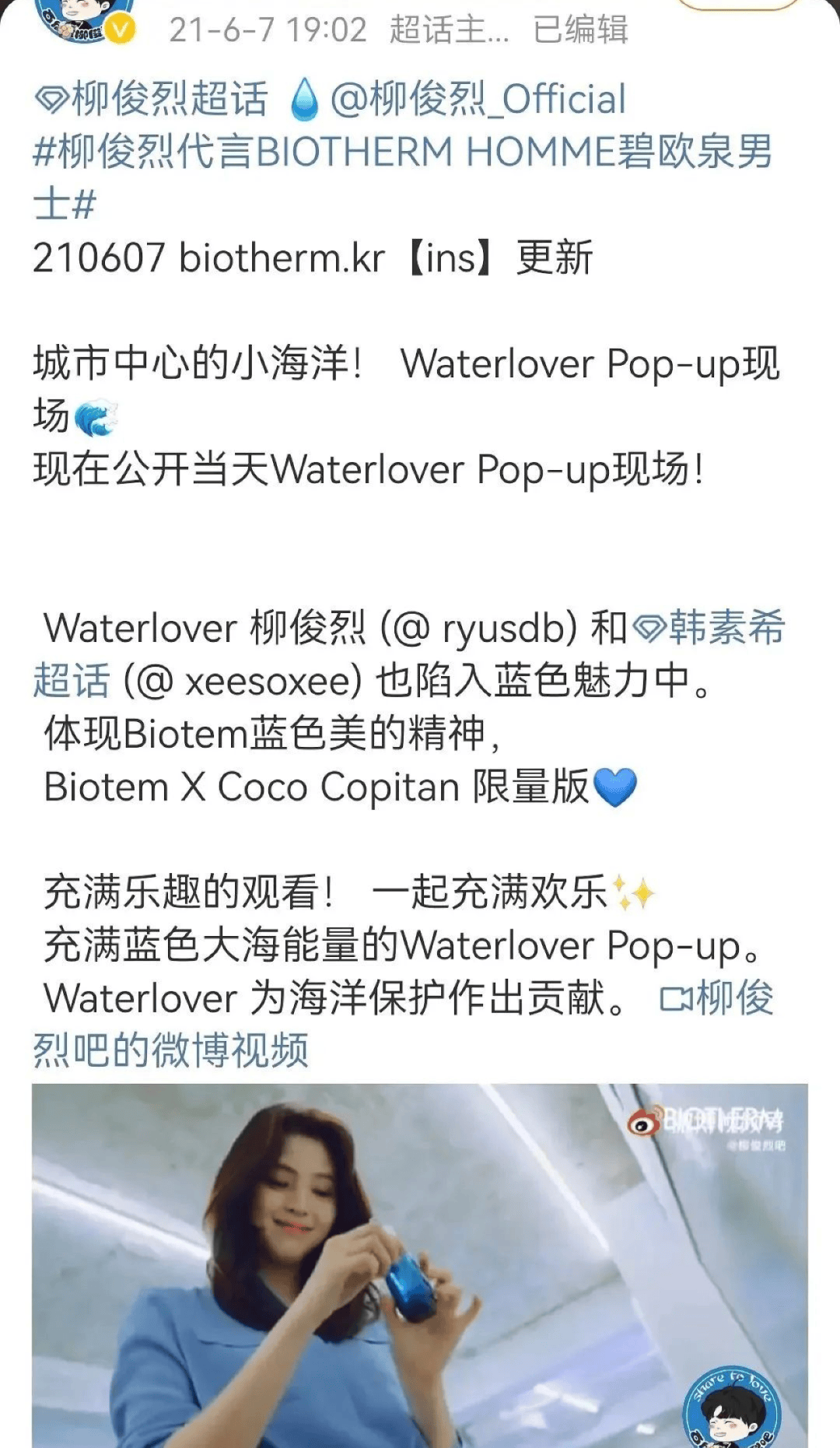Image resolution: width=840 pixels, height=1448 pixels.
Task: Open the @柳俊烈_Official profile mention
Action: [476, 100]
